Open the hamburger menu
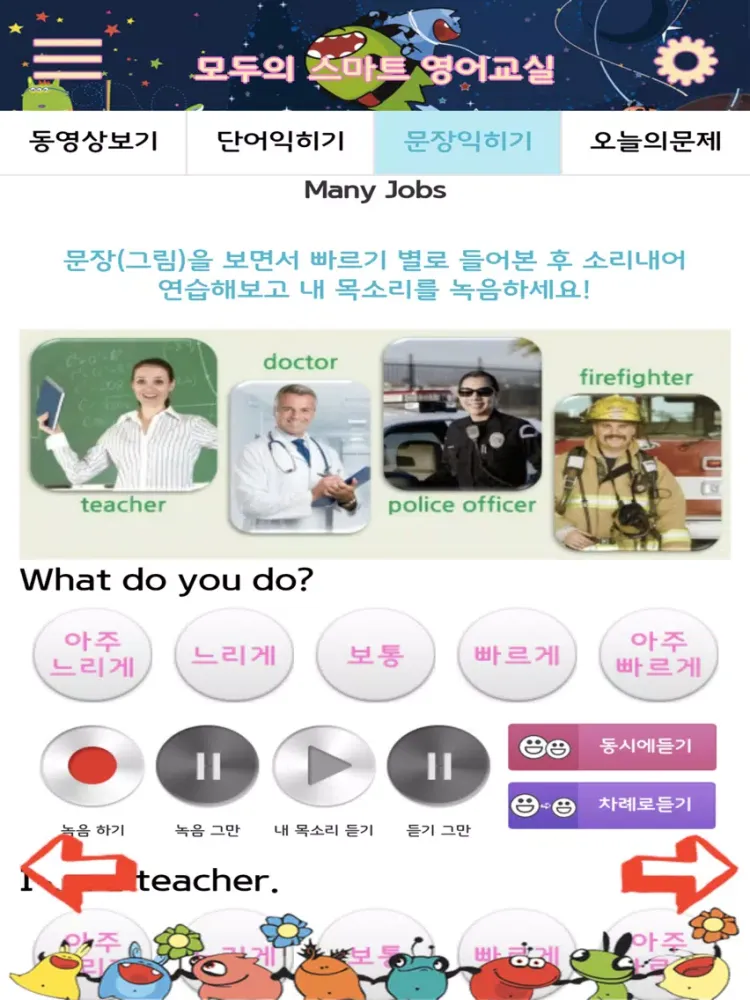Screen dimensions: 750x1000 pyautogui.click(x=67, y=57)
